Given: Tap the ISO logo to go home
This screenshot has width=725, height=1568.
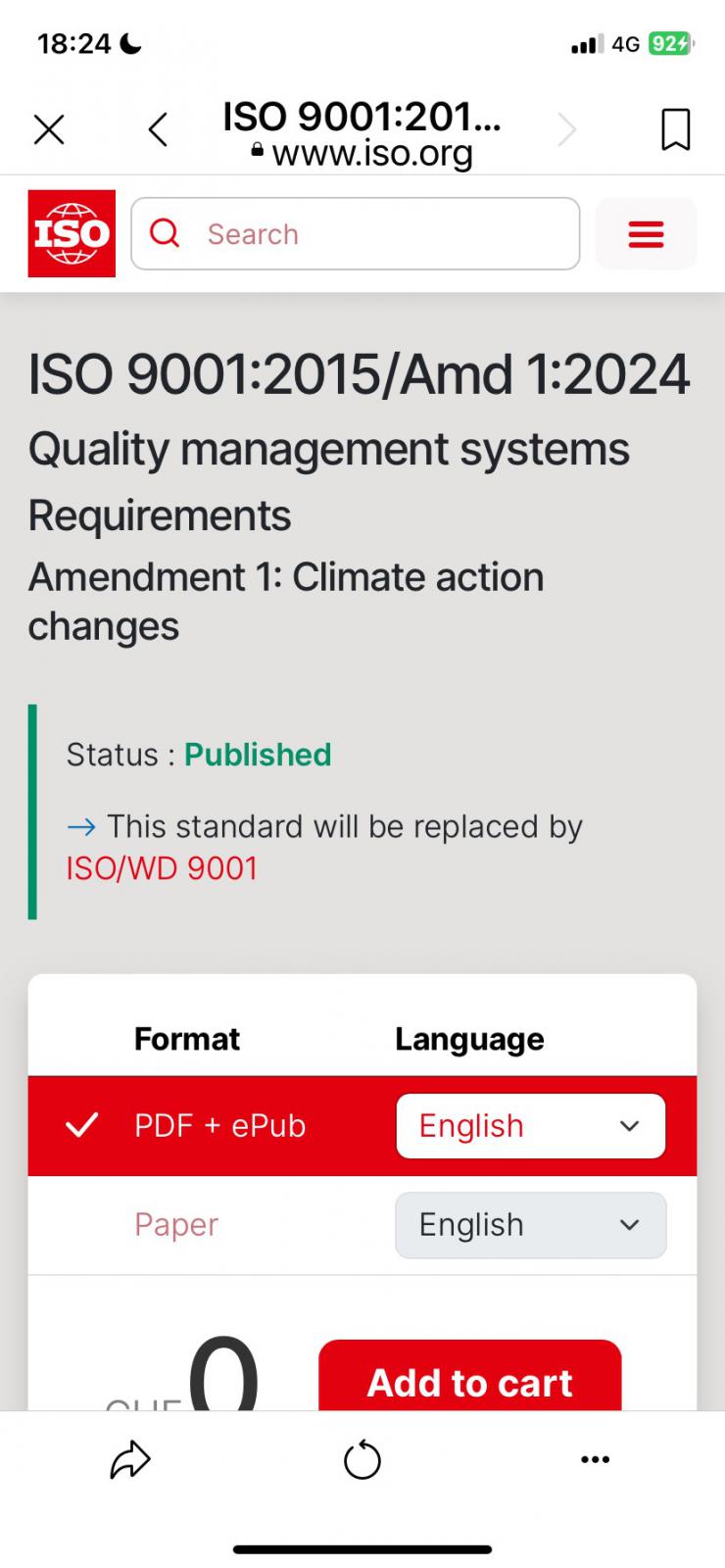Looking at the screenshot, I should (x=72, y=233).
